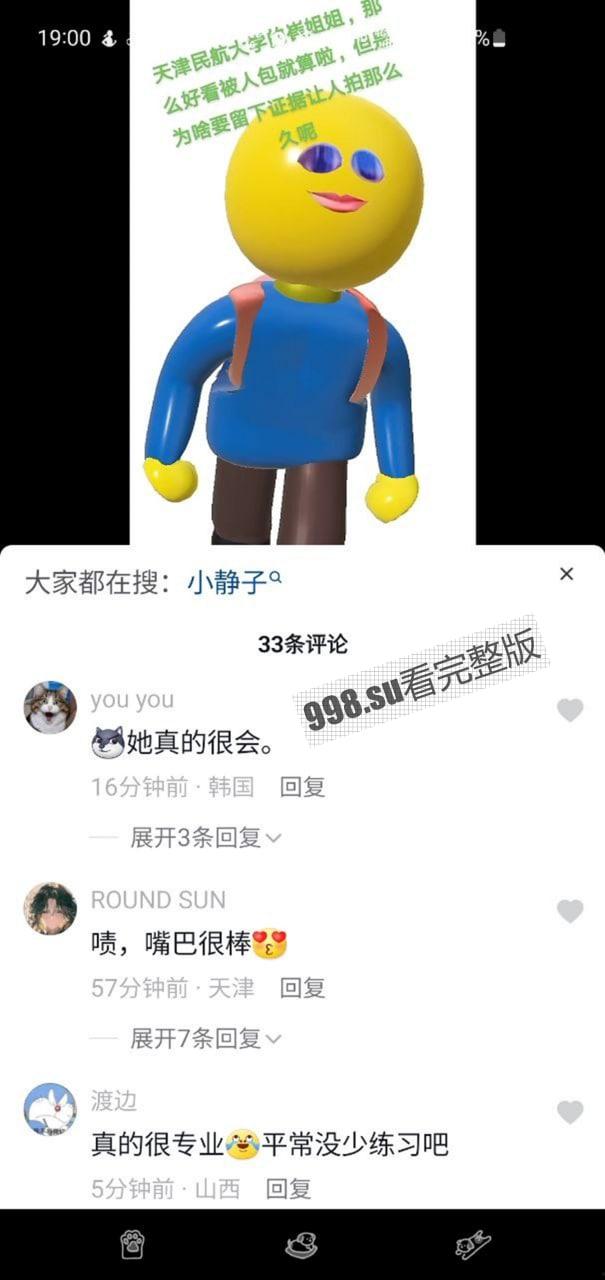Like the comment by 渡边
The height and width of the screenshot is (1280, 605).
[x=570, y=1112]
